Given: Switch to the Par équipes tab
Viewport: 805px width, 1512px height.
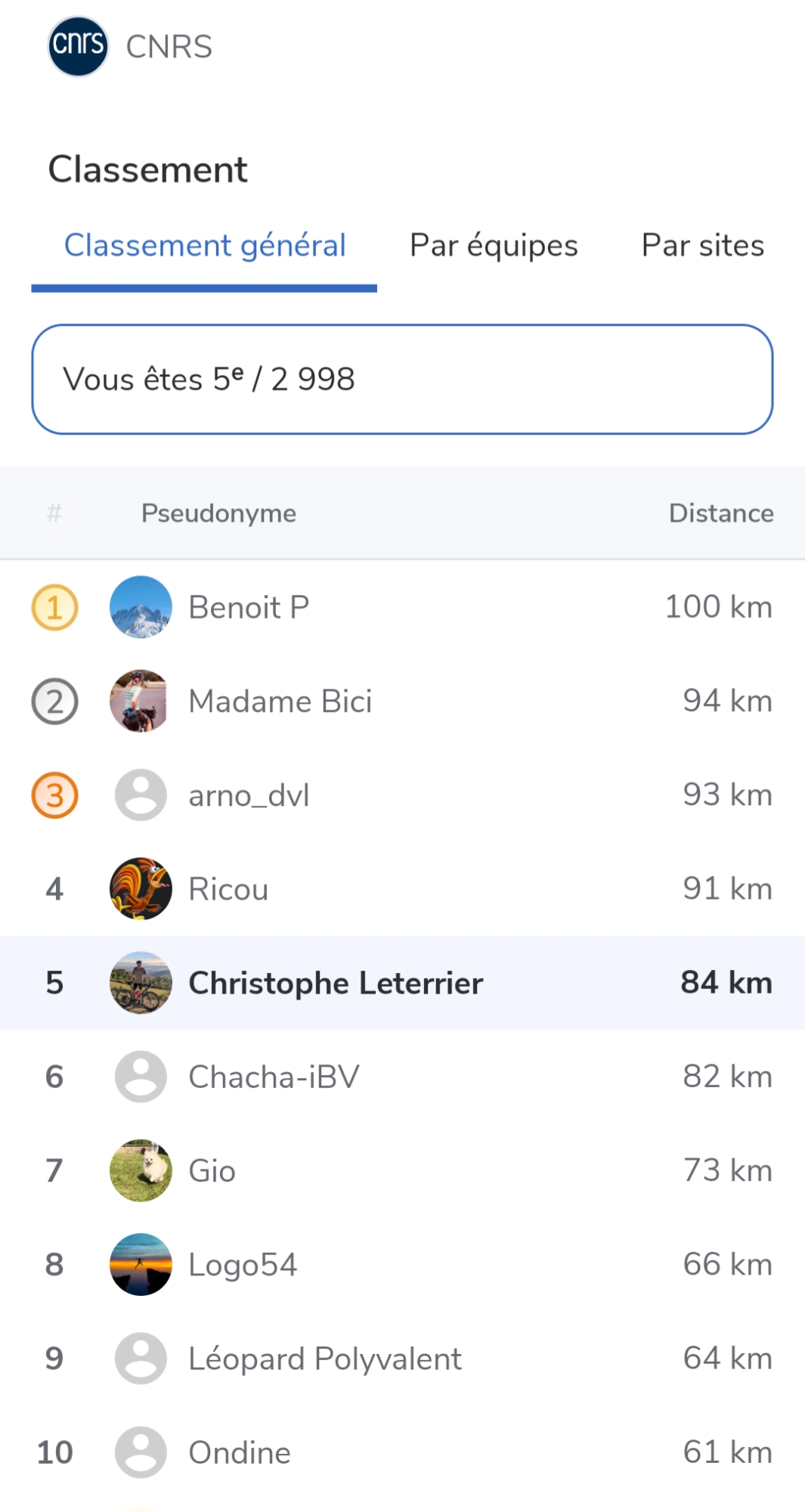Looking at the screenshot, I should (494, 246).
